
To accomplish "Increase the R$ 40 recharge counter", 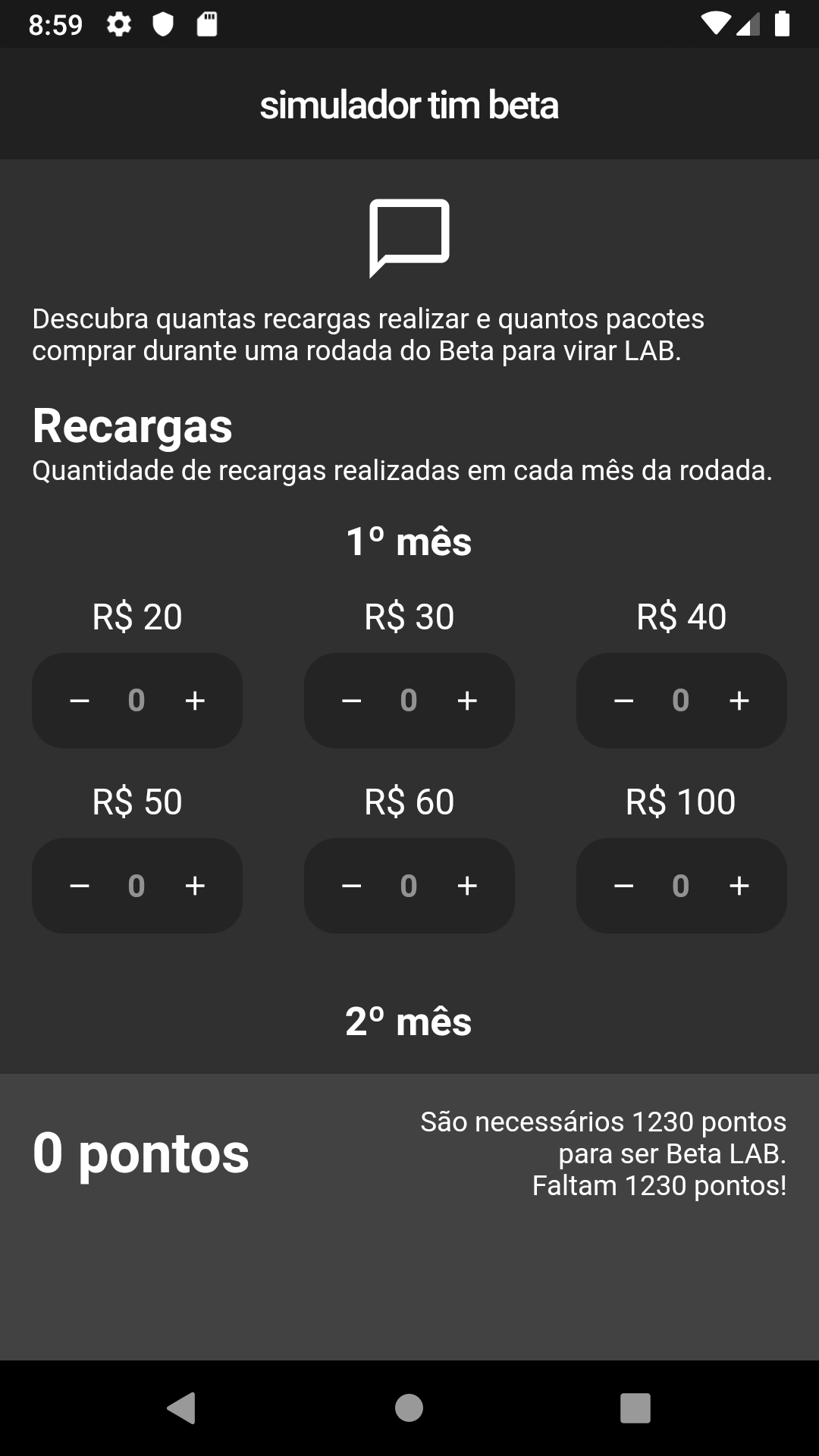I will 739,700.
